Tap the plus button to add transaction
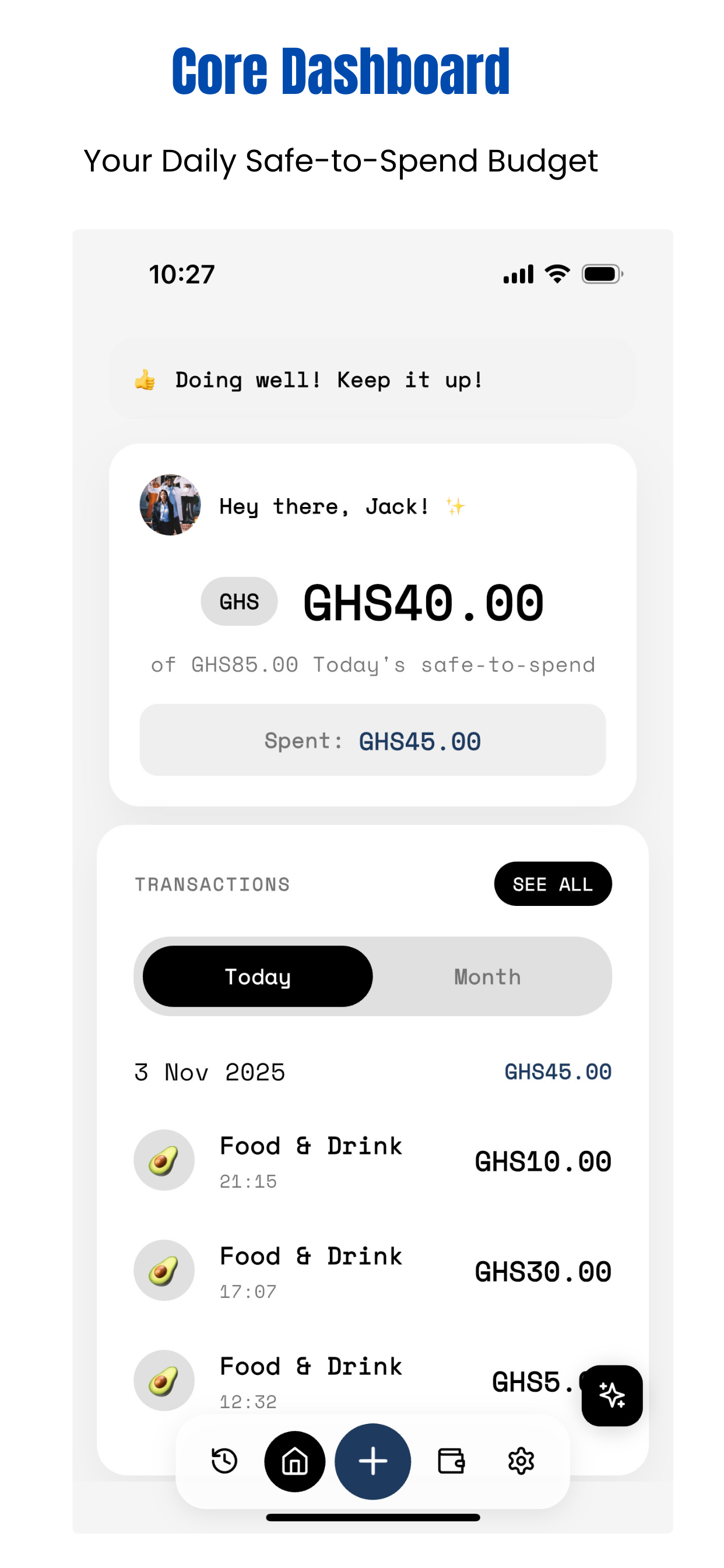 [372, 1461]
